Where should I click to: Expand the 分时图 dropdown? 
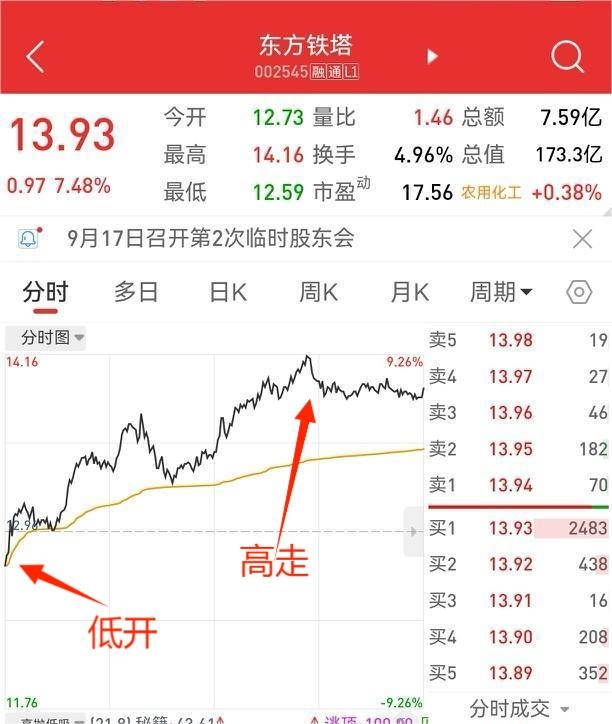click(53, 338)
